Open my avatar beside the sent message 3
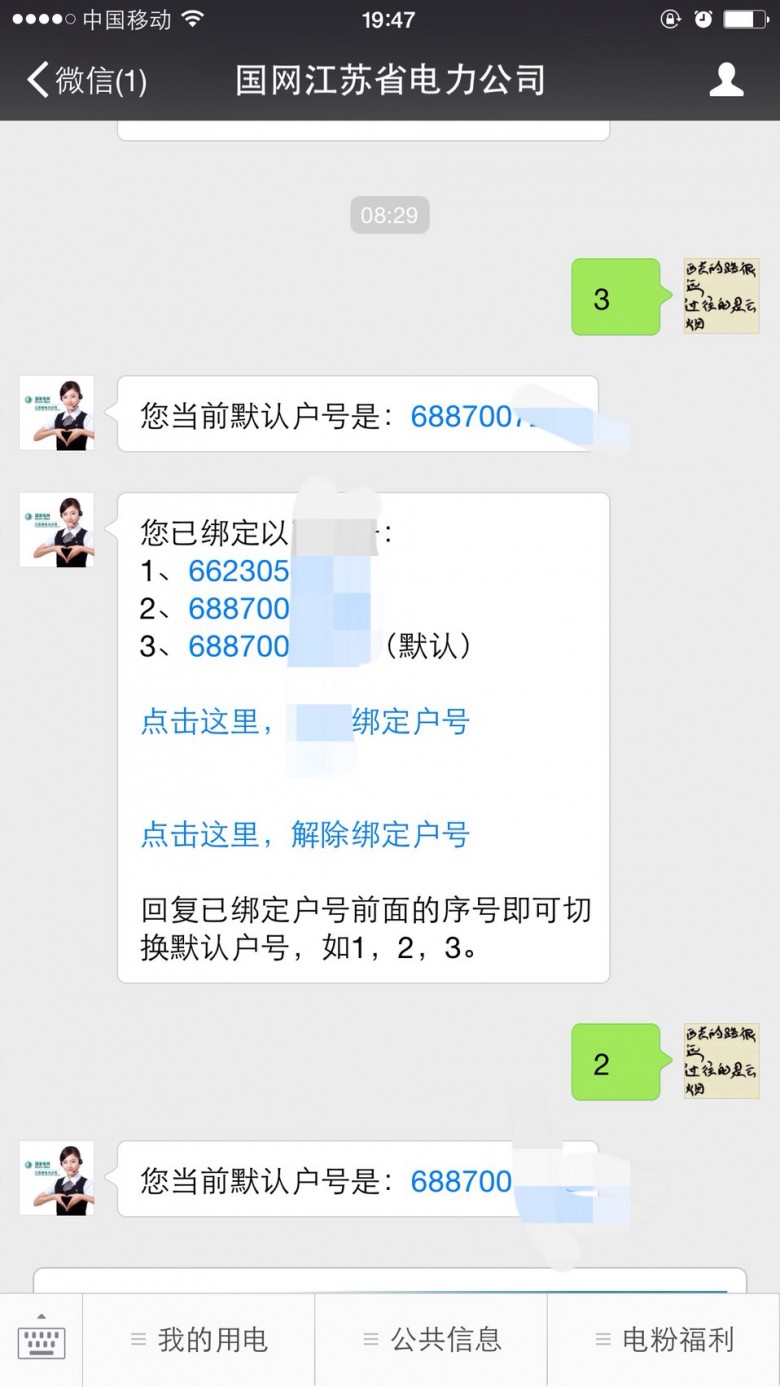 721,296
